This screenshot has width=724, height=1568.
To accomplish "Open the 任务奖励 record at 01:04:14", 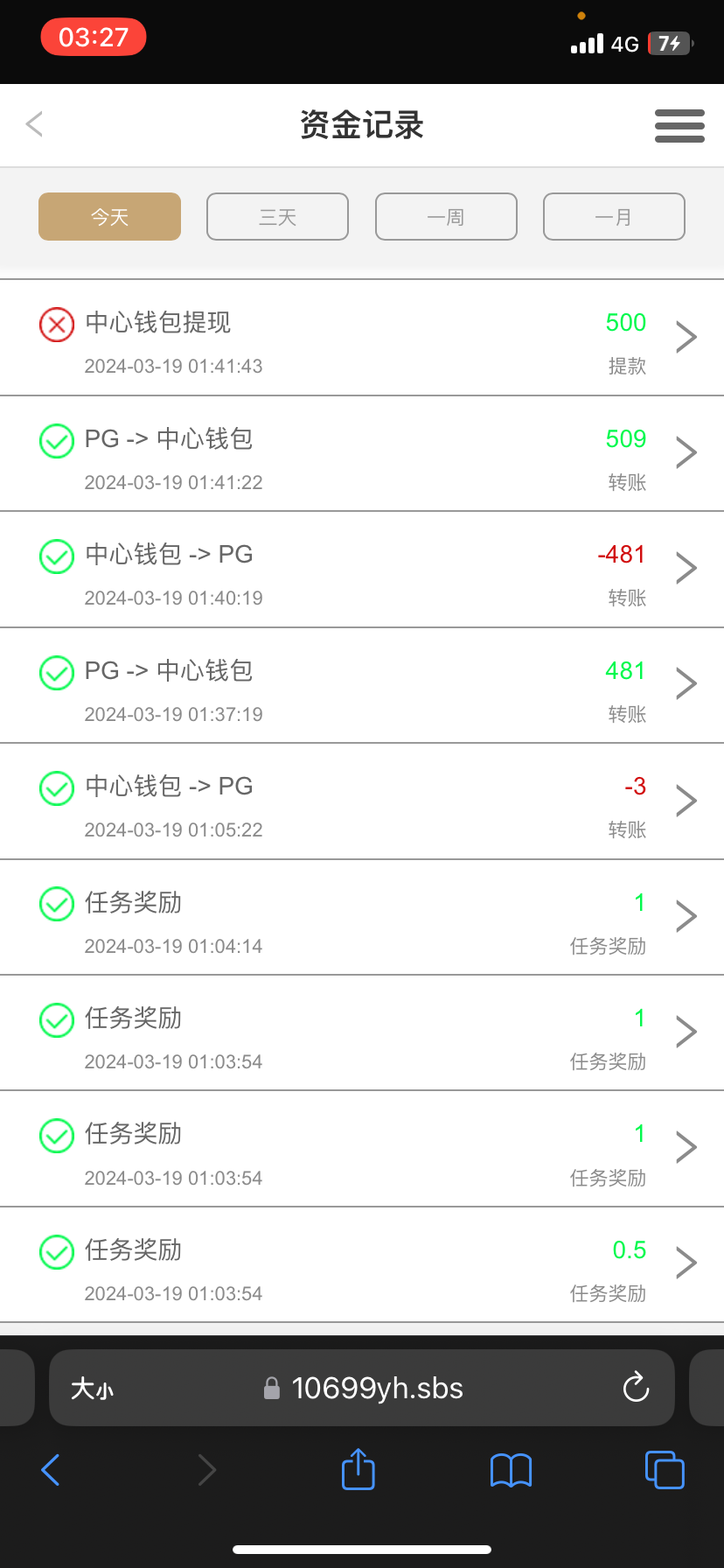I will 362,917.
